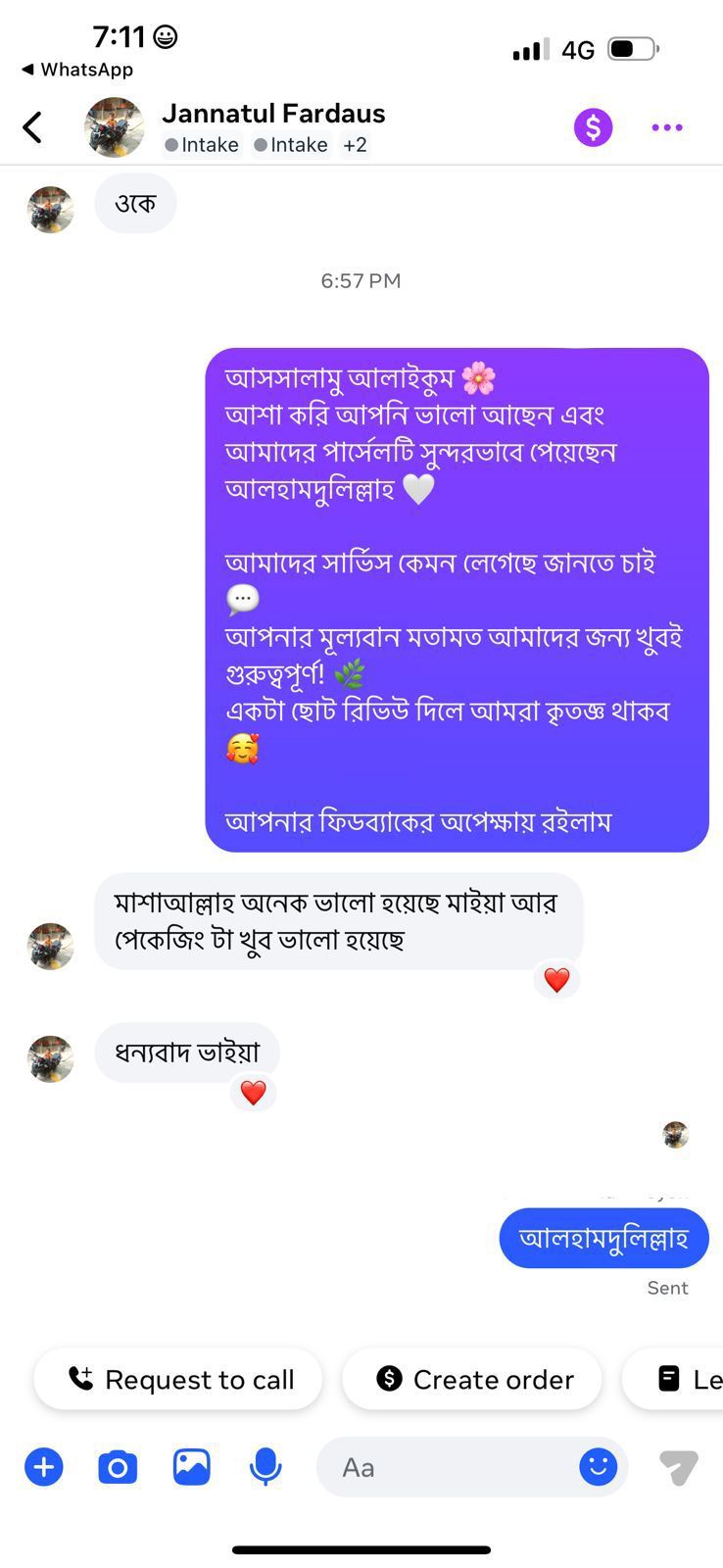The image size is (723, 1568).
Task: Open the photo gallery picker
Action: pos(192,1467)
